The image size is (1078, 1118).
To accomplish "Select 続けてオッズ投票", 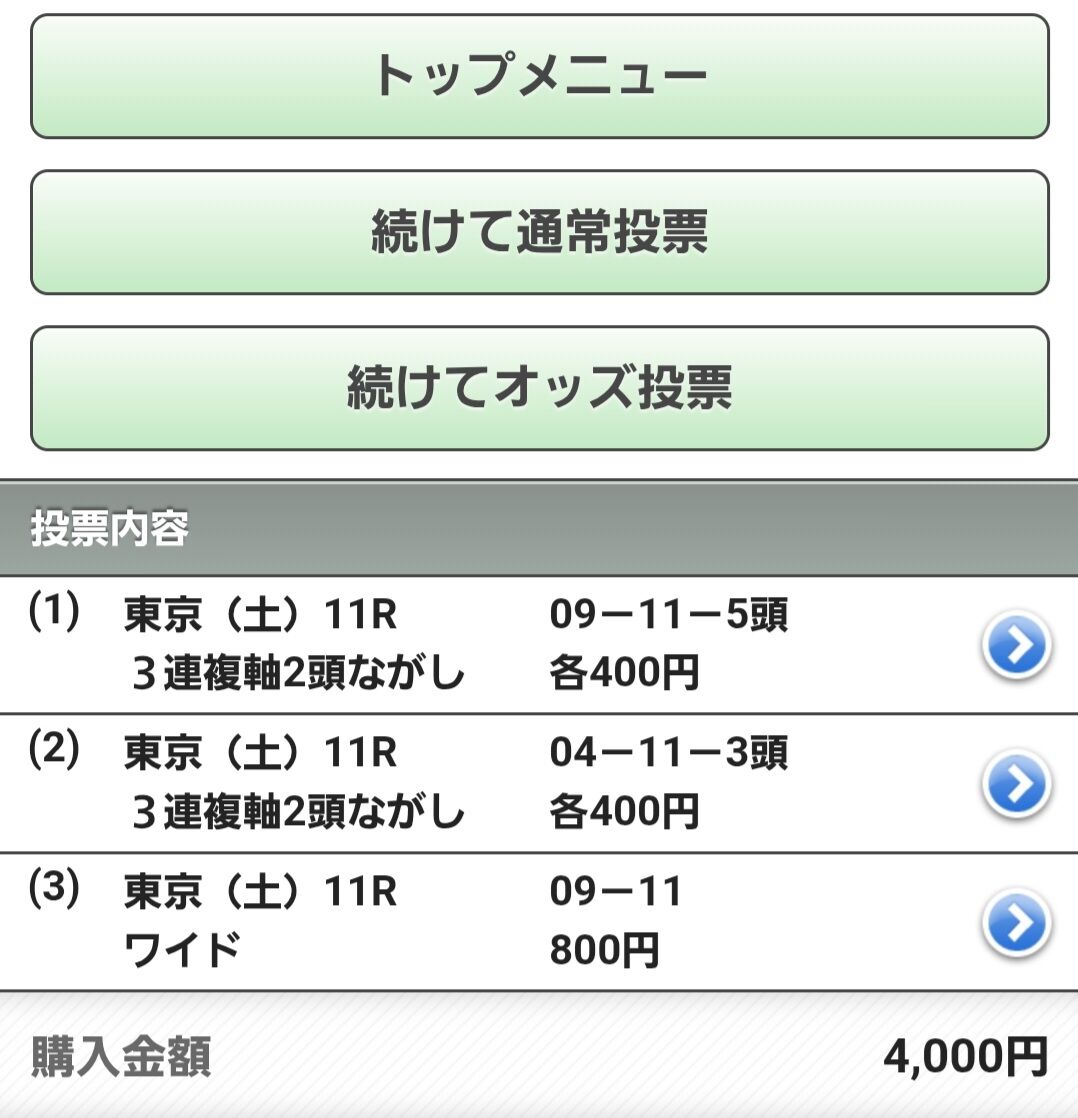I will (x=540, y=388).
